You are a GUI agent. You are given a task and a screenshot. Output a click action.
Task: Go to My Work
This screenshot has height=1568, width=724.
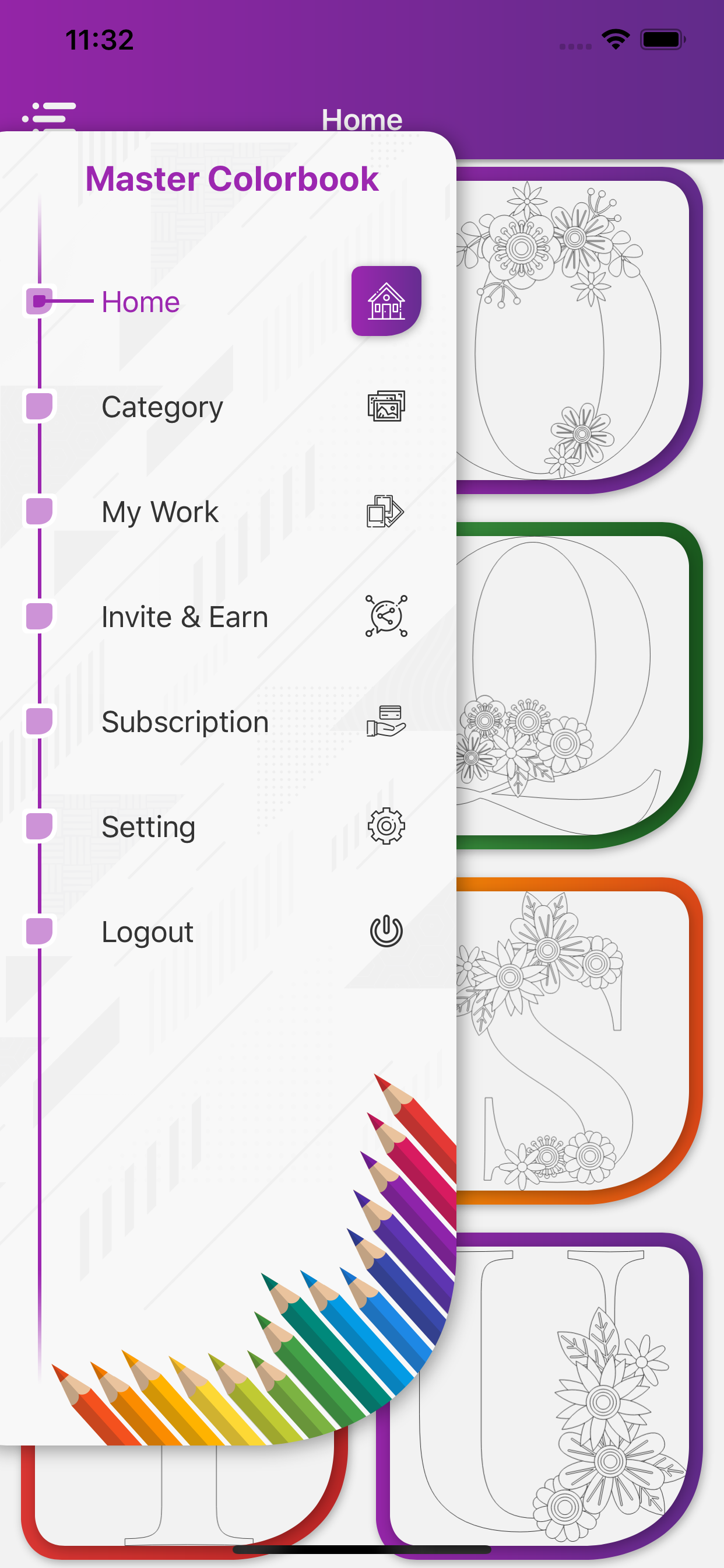click(159, 512)
